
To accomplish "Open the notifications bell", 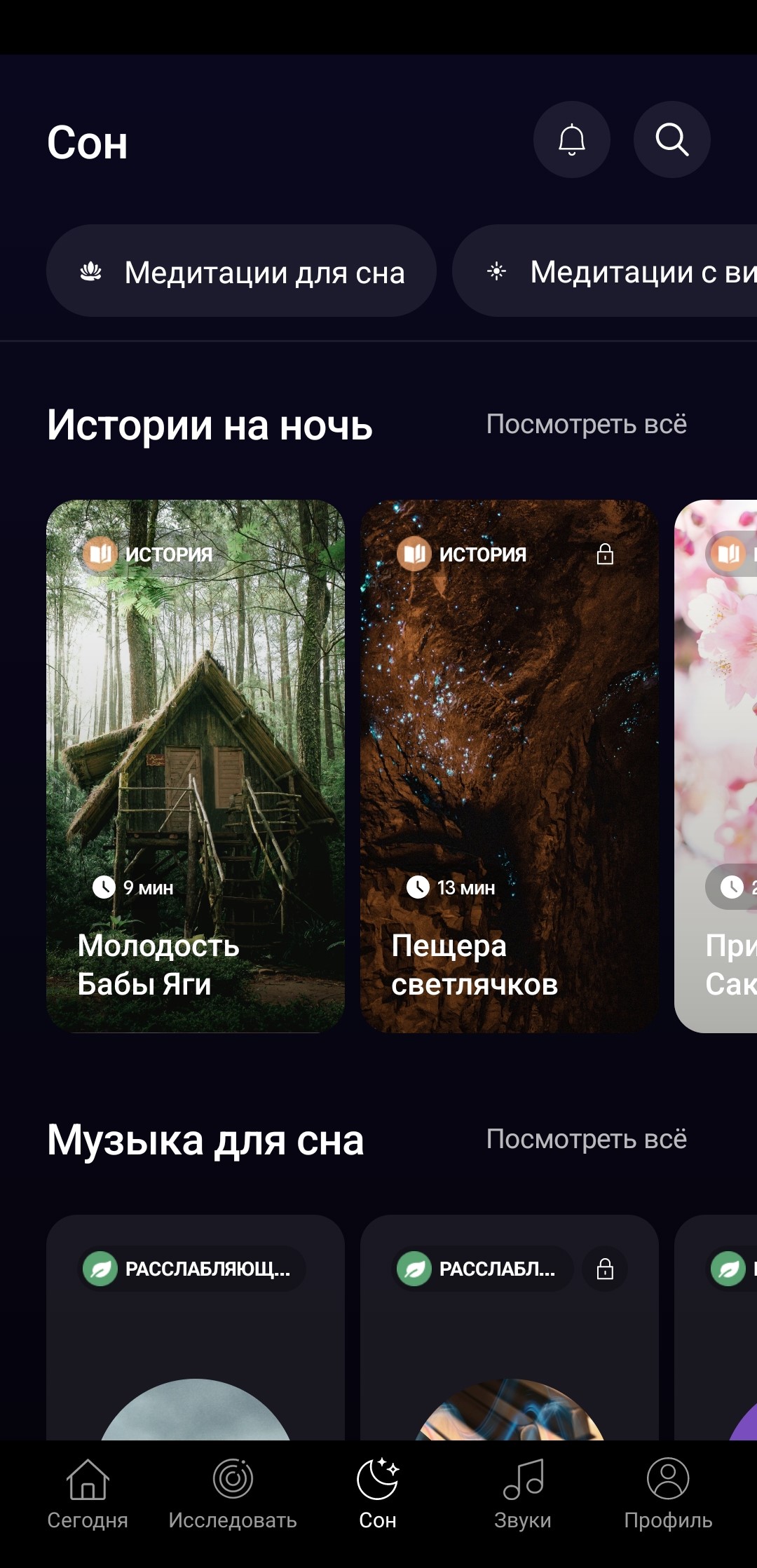I will pyautogui.click(x=571, y=139).
